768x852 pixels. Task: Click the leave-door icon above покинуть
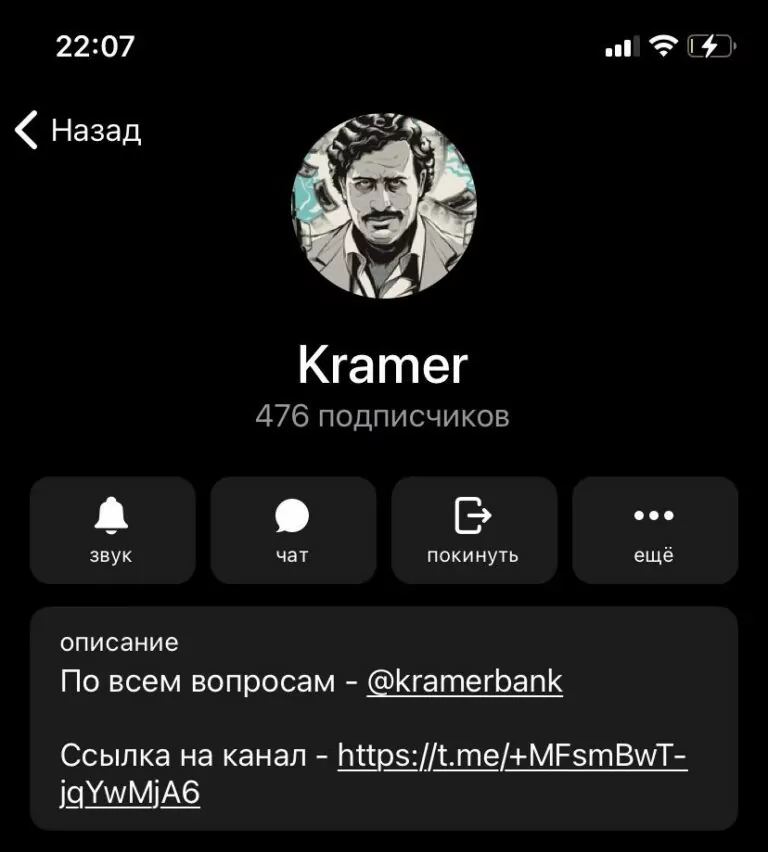(x=474, y=515)
